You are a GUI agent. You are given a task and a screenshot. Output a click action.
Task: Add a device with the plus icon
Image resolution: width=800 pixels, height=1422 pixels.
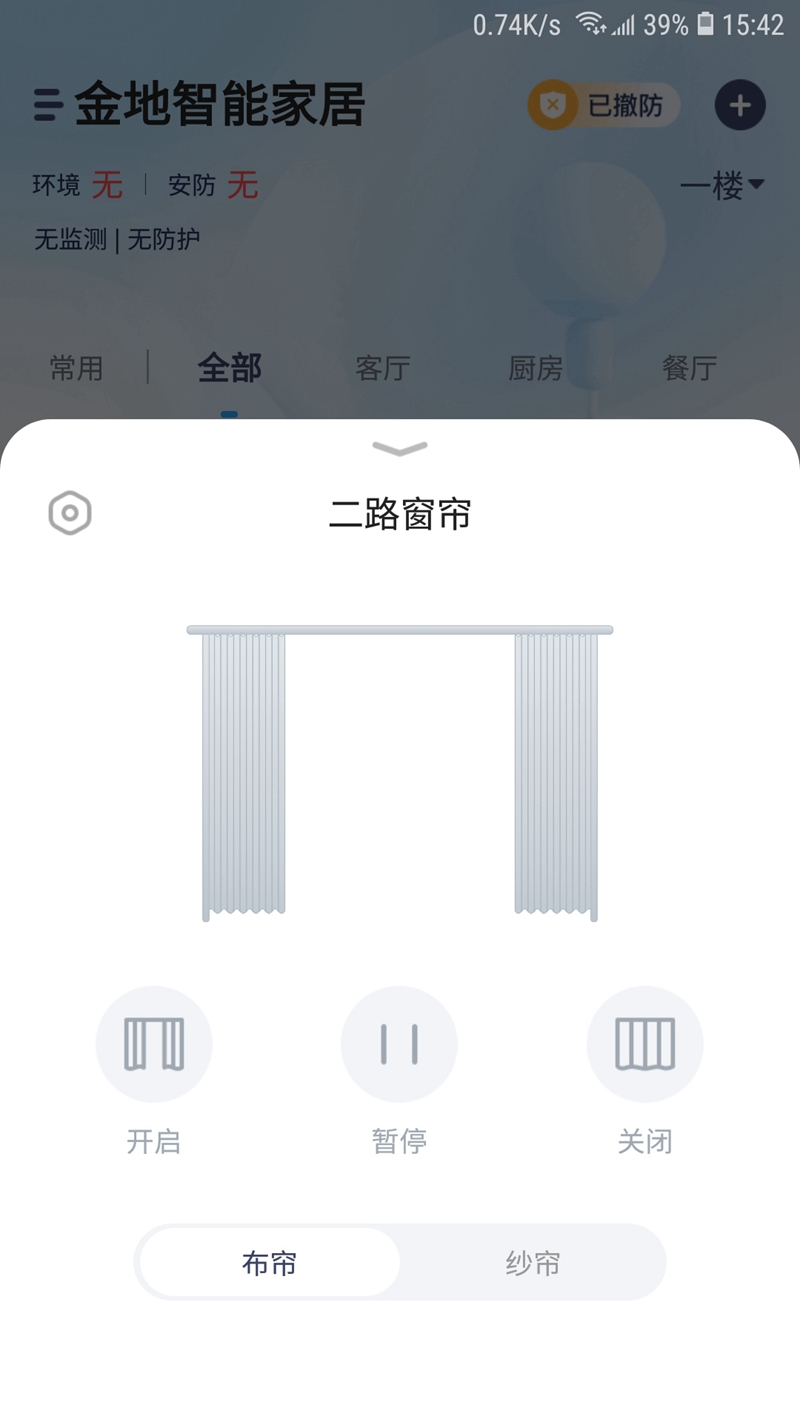pos(740,106)
